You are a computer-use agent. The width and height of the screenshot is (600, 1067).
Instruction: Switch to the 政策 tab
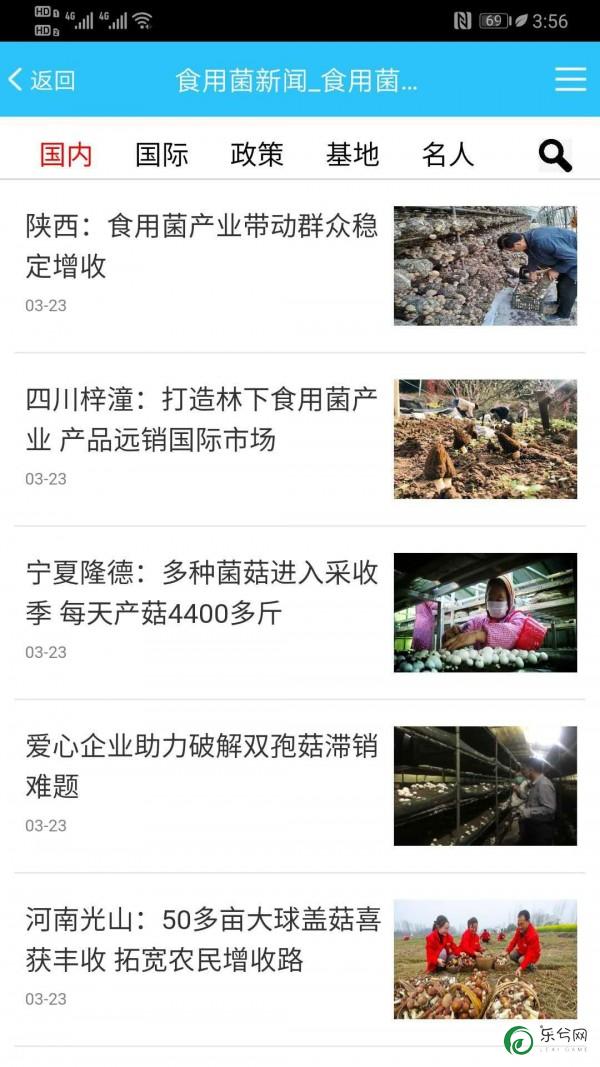(256, 155)
